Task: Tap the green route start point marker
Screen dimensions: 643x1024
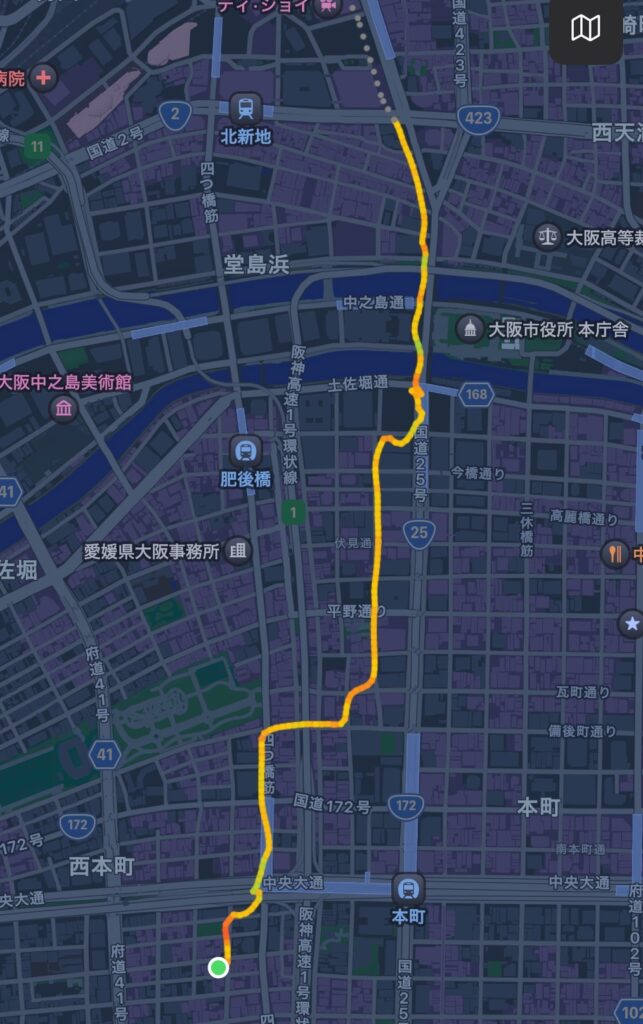Action: click(218, 967)
